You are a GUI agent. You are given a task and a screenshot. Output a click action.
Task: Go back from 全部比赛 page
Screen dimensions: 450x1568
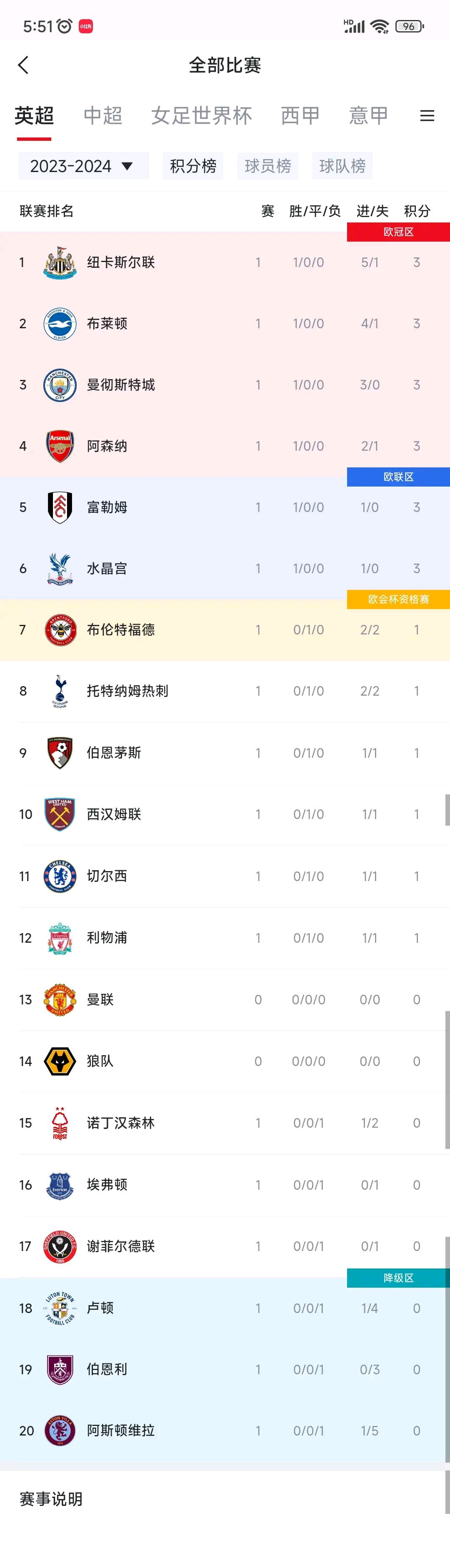click(x=24, y=65)
